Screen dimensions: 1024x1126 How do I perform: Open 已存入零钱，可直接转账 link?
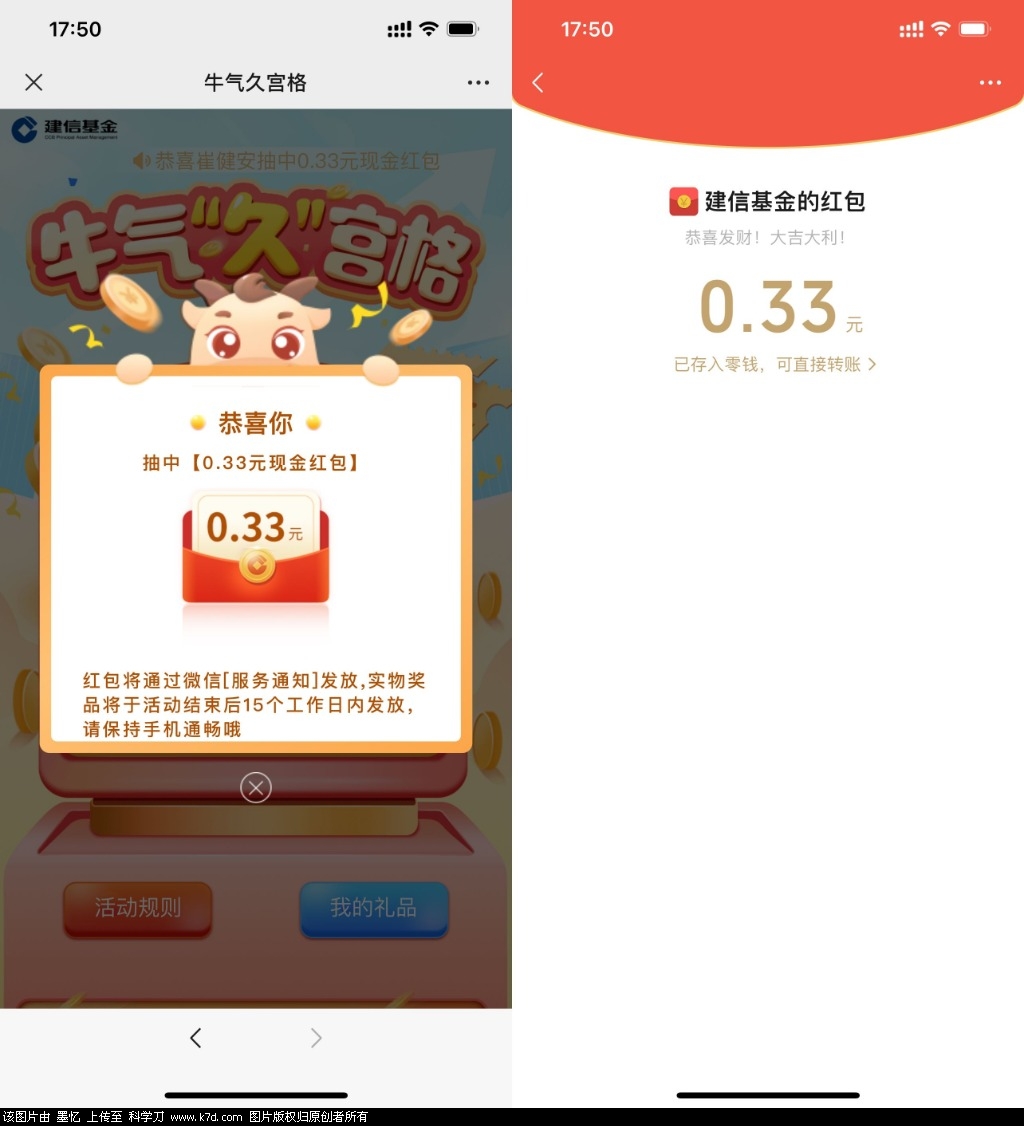point(774,365)
